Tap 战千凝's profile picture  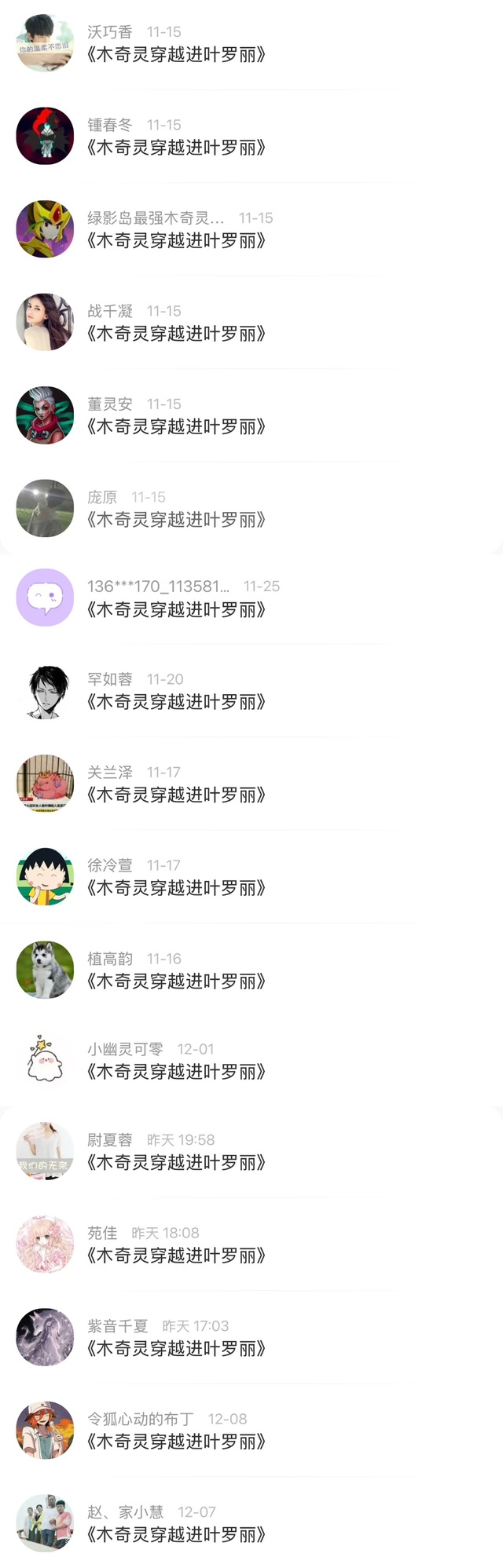pos(45,322)
